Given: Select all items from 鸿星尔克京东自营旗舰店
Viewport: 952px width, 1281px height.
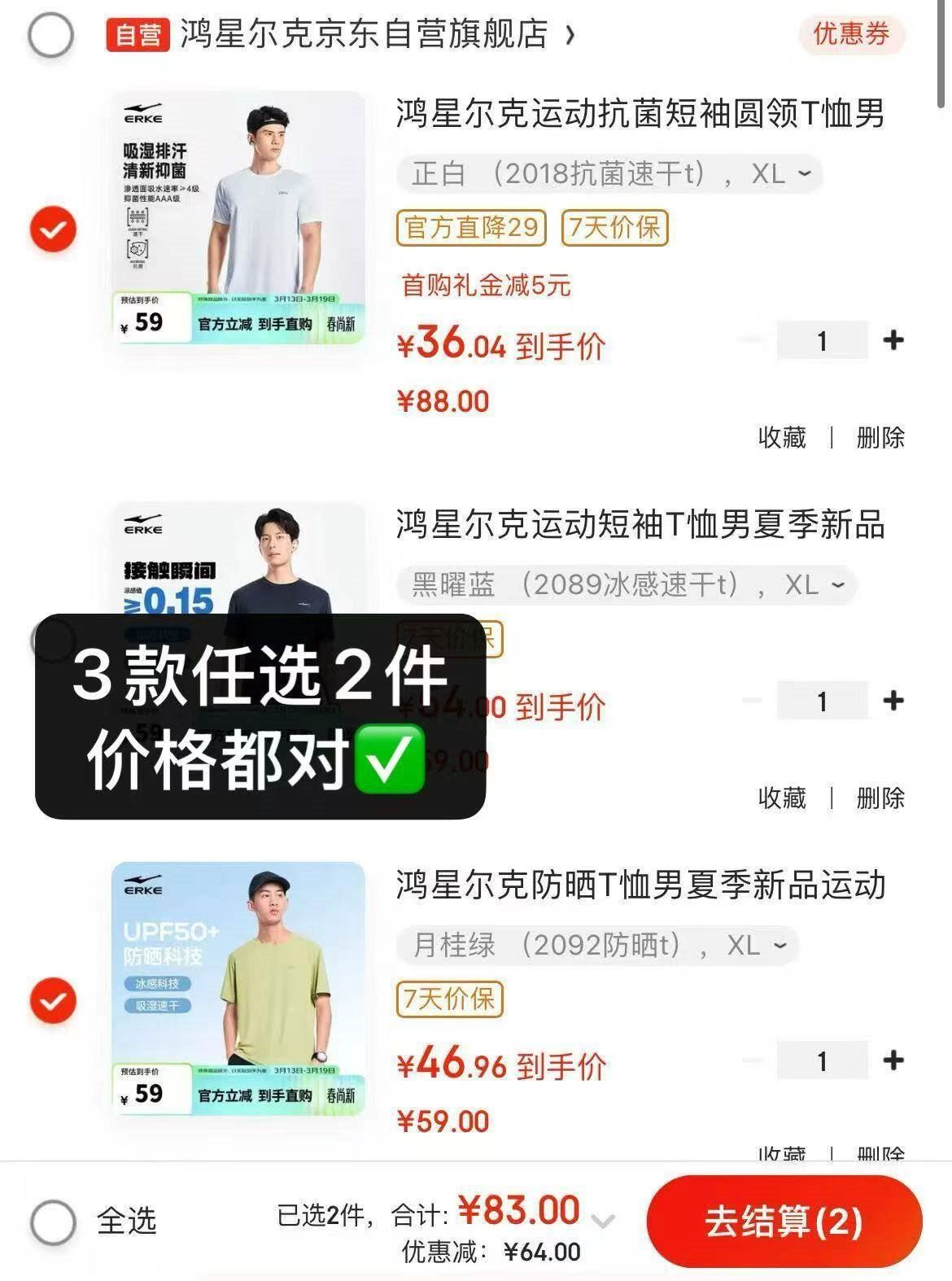Looking at the screenshot, I should 50,35.
